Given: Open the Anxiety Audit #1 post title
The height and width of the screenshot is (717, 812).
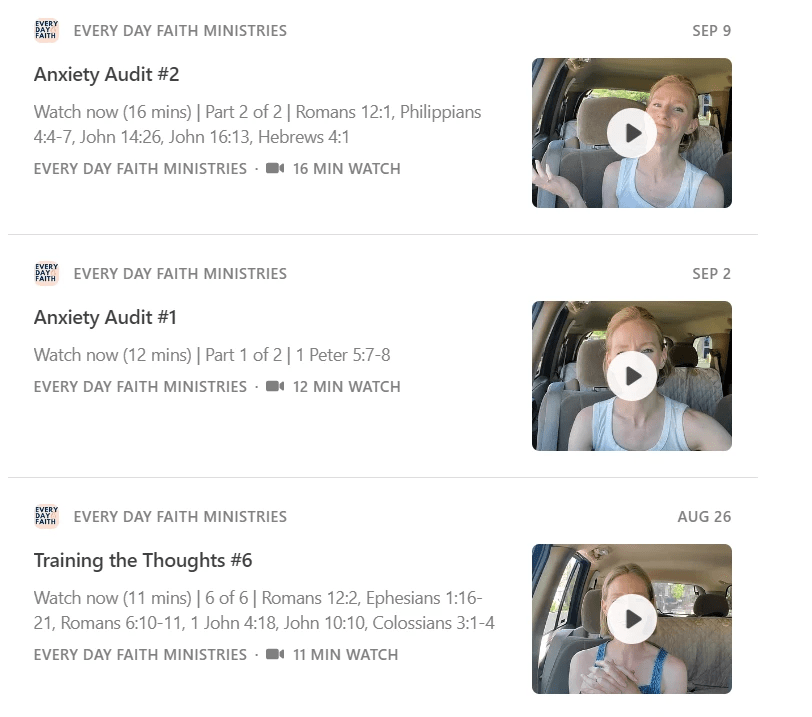Looking at the screenshot, I should [105, 318].
